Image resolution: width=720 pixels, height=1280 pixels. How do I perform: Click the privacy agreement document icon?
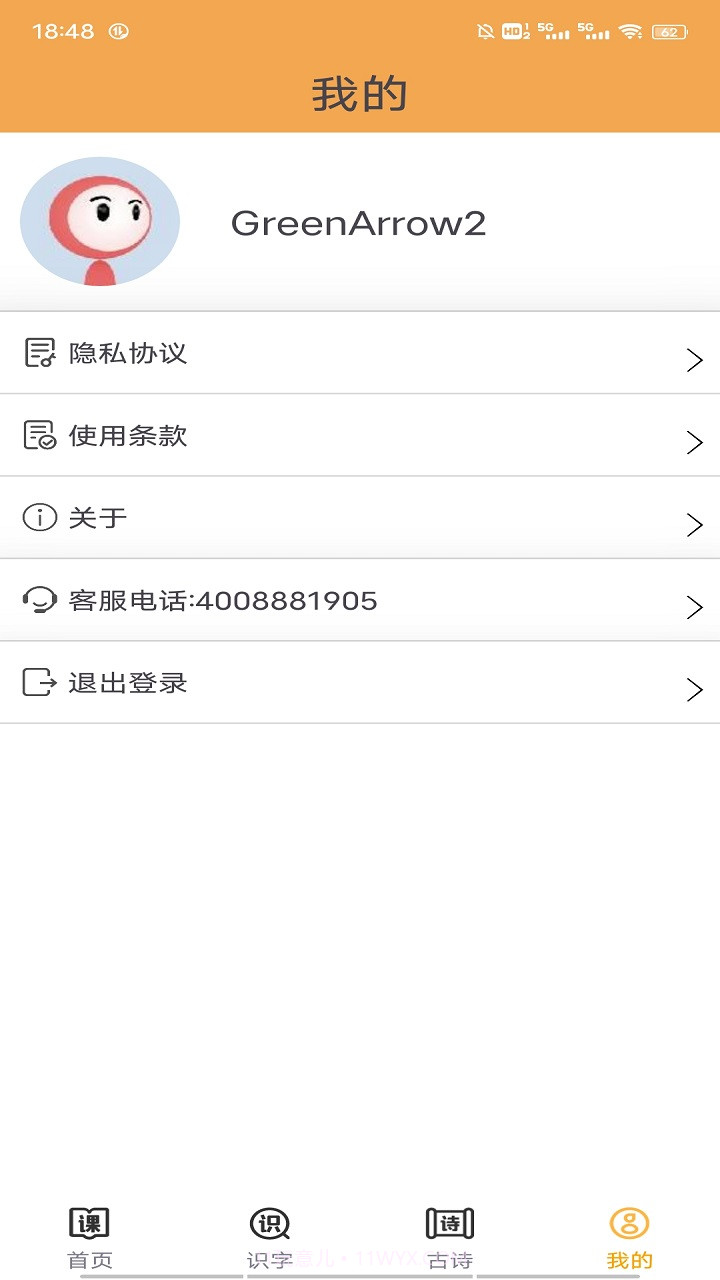[38, 352]
